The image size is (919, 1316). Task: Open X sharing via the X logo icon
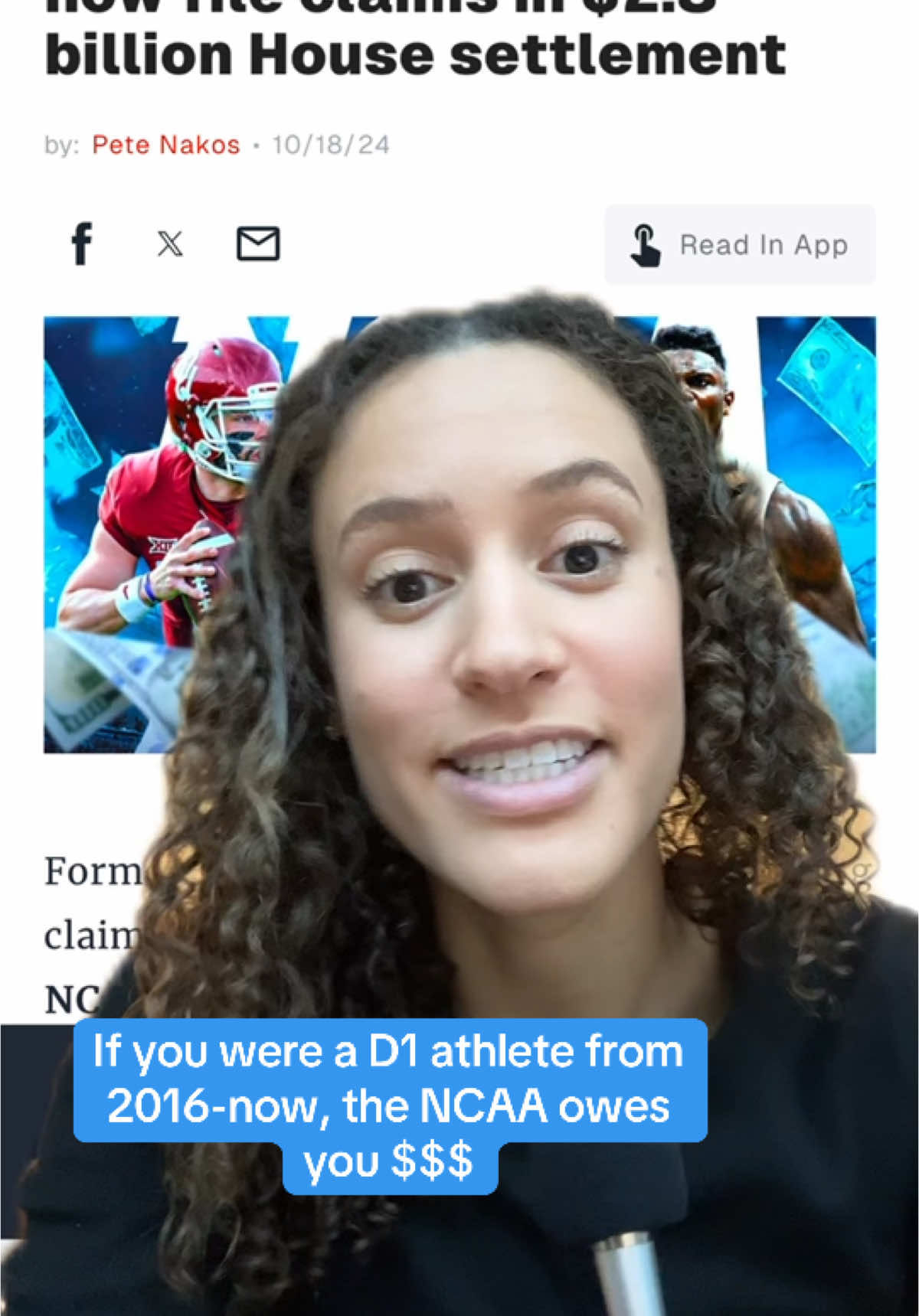point(170,243)
